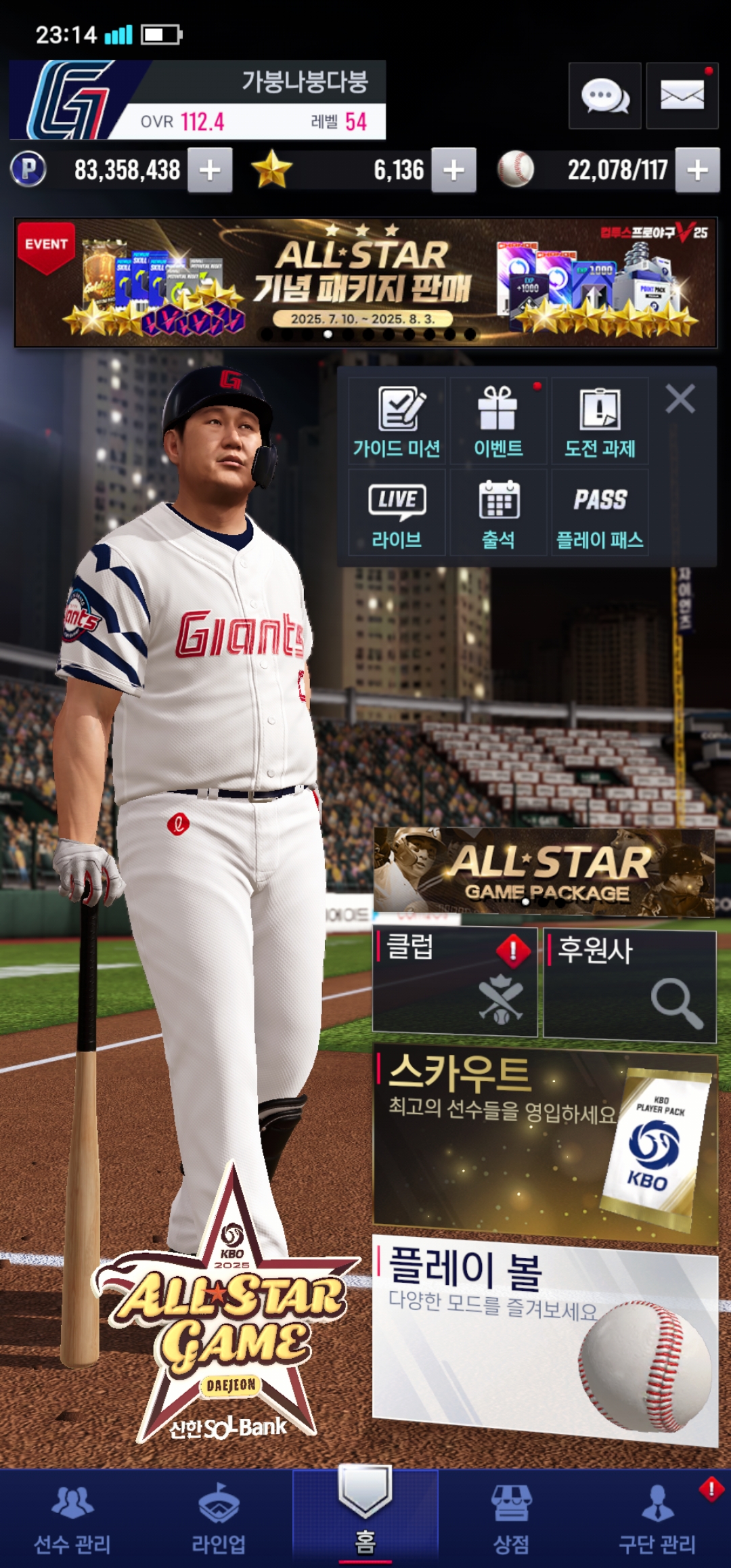This screenshot has height=1568, width=731.
Task: Open 도전 과제
Action: [600, 421]
